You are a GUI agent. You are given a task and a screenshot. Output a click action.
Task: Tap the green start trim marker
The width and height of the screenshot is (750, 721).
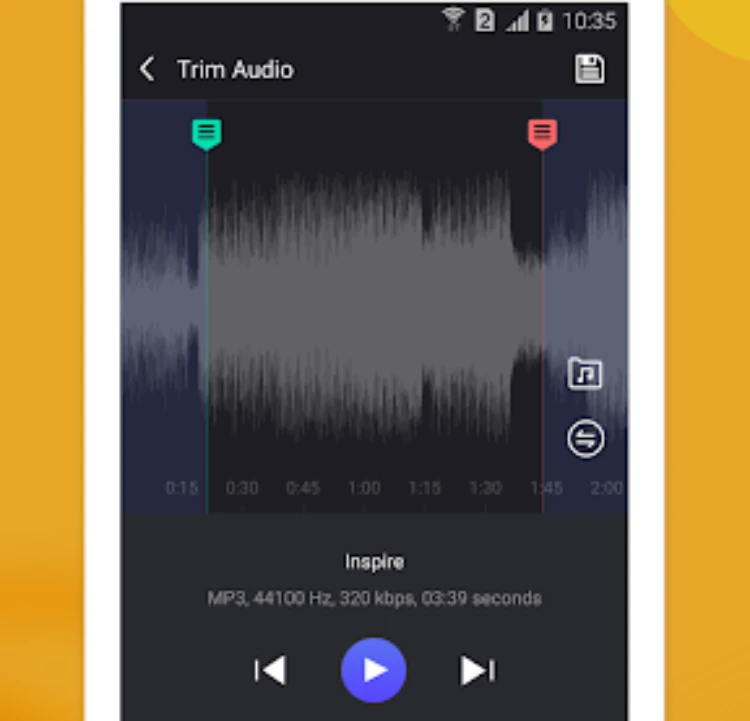click(206, 133)
